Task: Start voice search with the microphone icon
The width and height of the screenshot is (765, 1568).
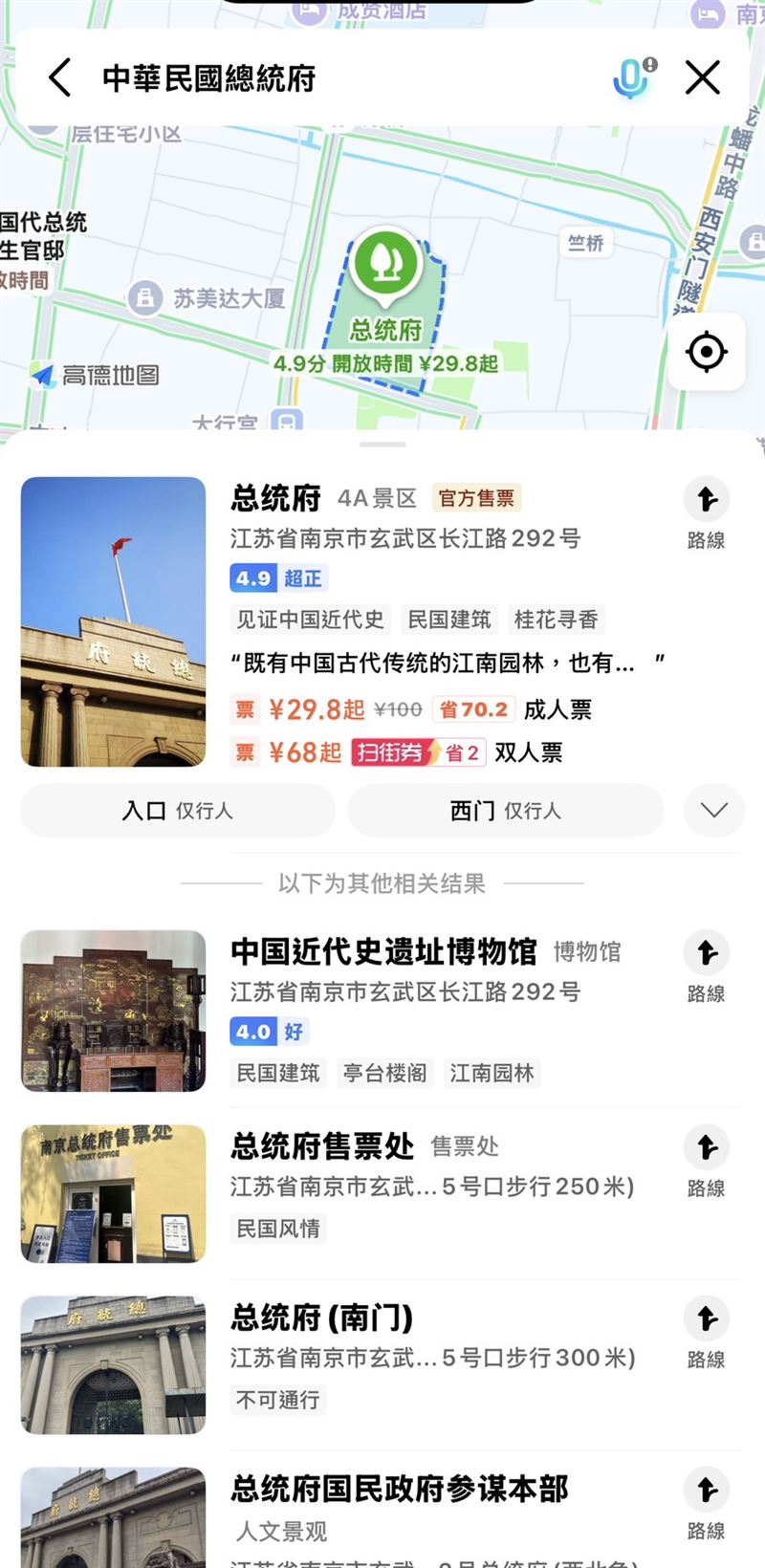Action: click(x=631, y=77)
